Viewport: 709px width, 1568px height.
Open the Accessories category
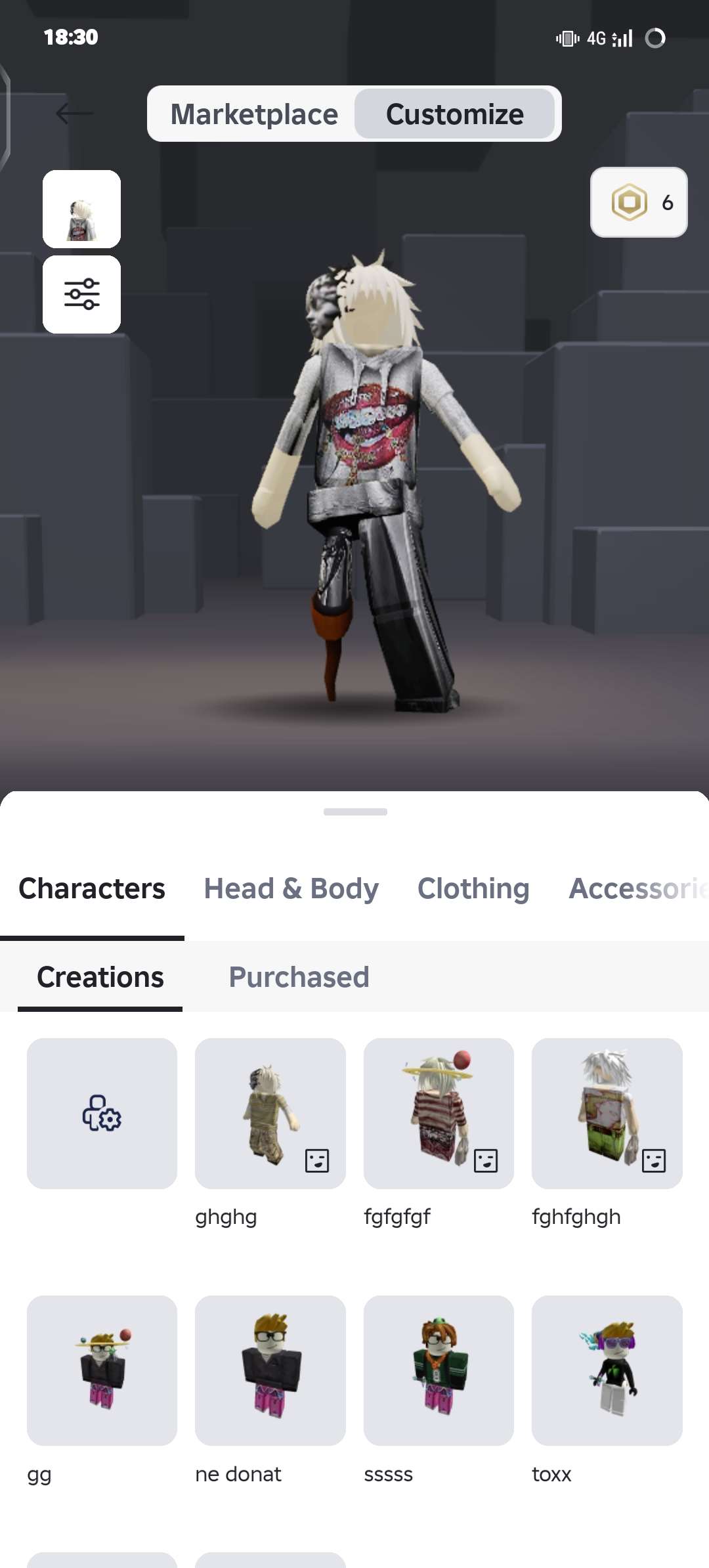637,888
